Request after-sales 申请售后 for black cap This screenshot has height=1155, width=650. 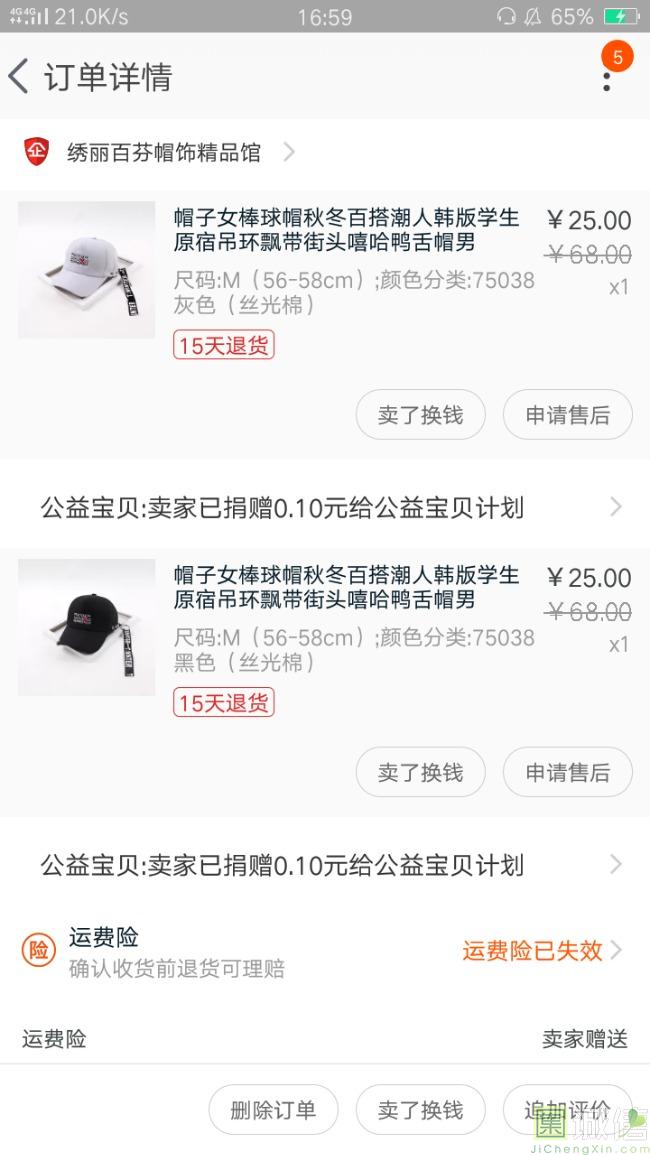pos(567,772)
